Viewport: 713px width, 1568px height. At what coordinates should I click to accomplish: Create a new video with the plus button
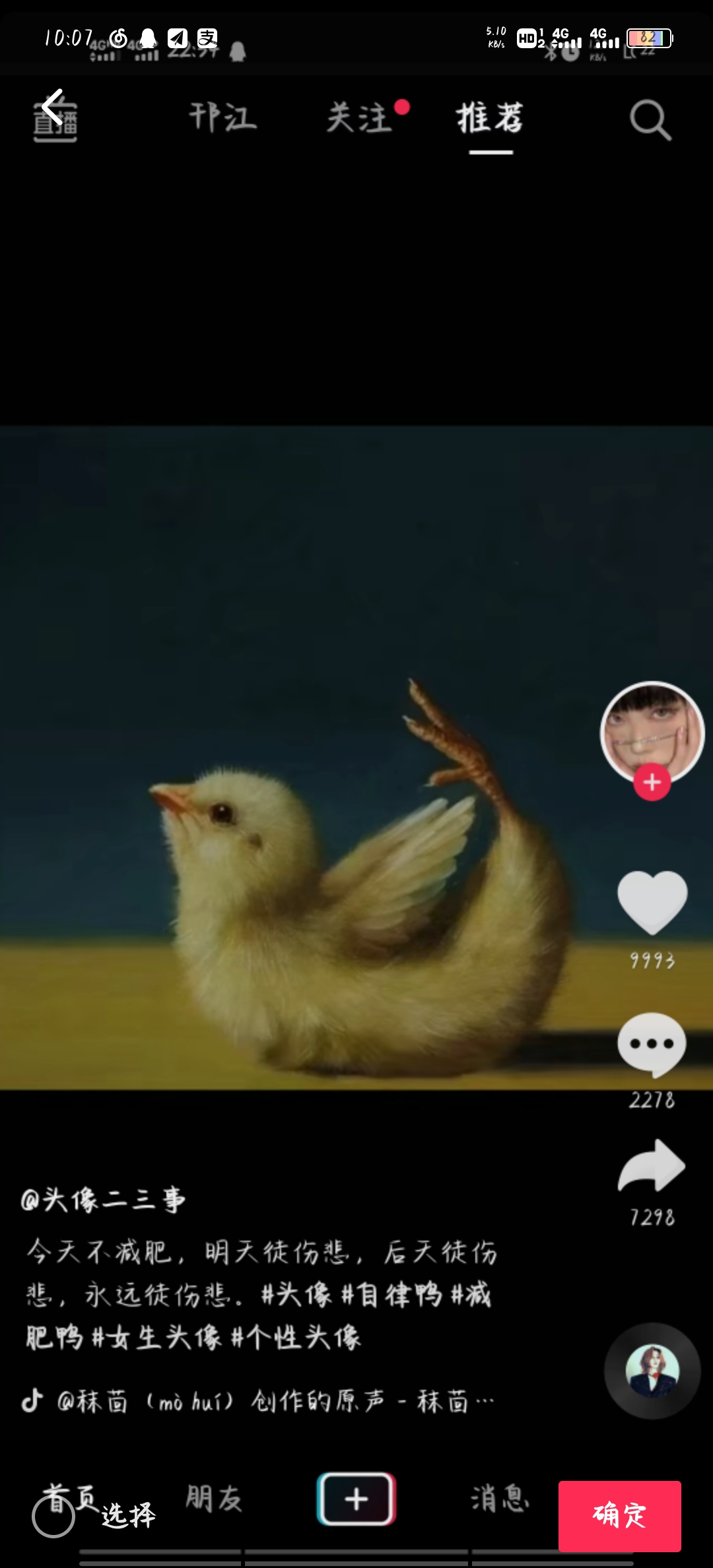pos(356,1499)
